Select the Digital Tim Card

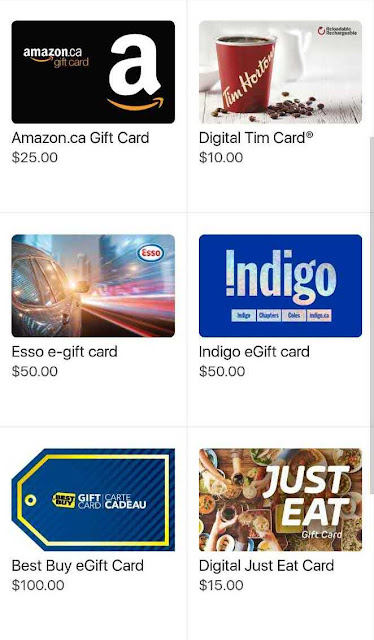click(x=280, y=72)
